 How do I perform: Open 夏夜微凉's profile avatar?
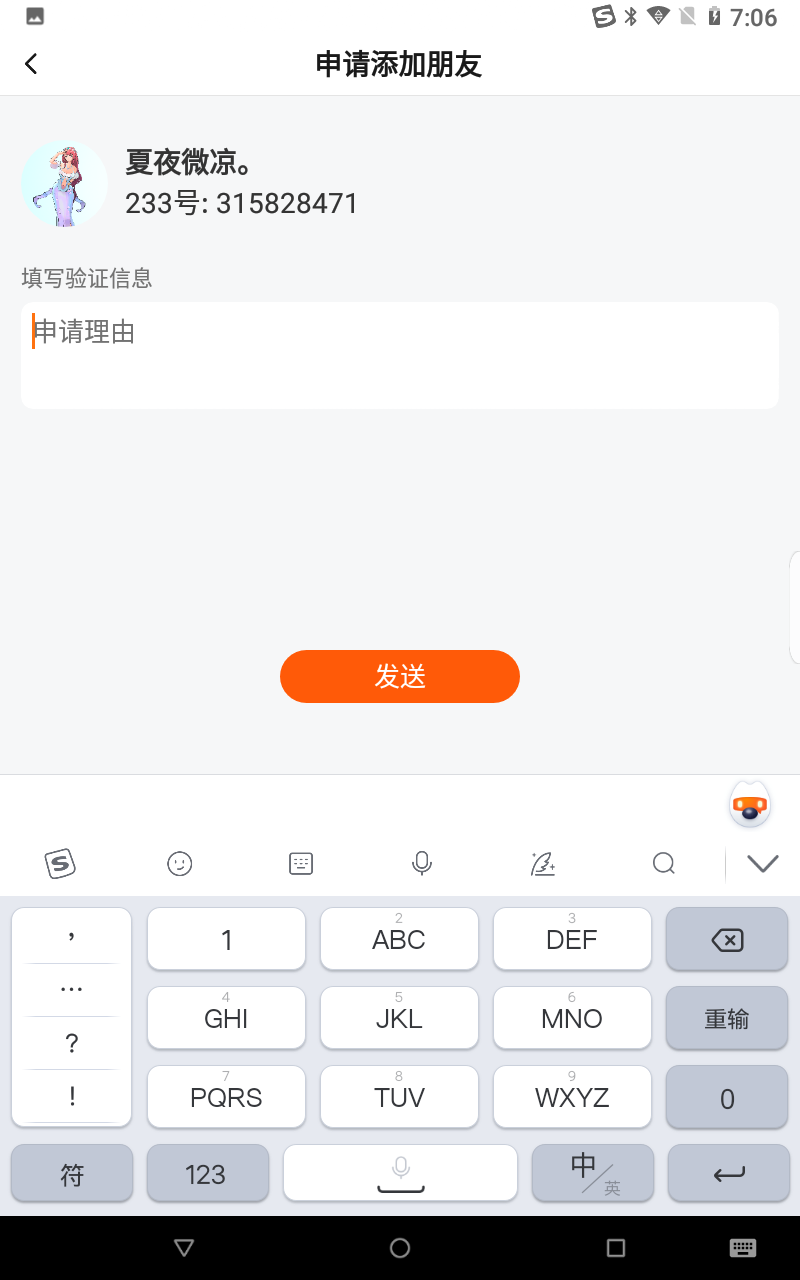[x=64, y=184]
